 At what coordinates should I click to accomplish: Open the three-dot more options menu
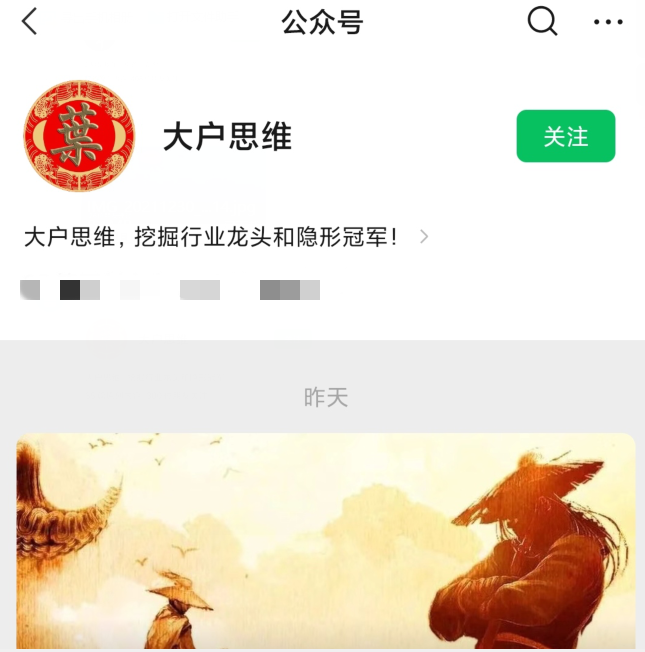[x=608, y=22]
